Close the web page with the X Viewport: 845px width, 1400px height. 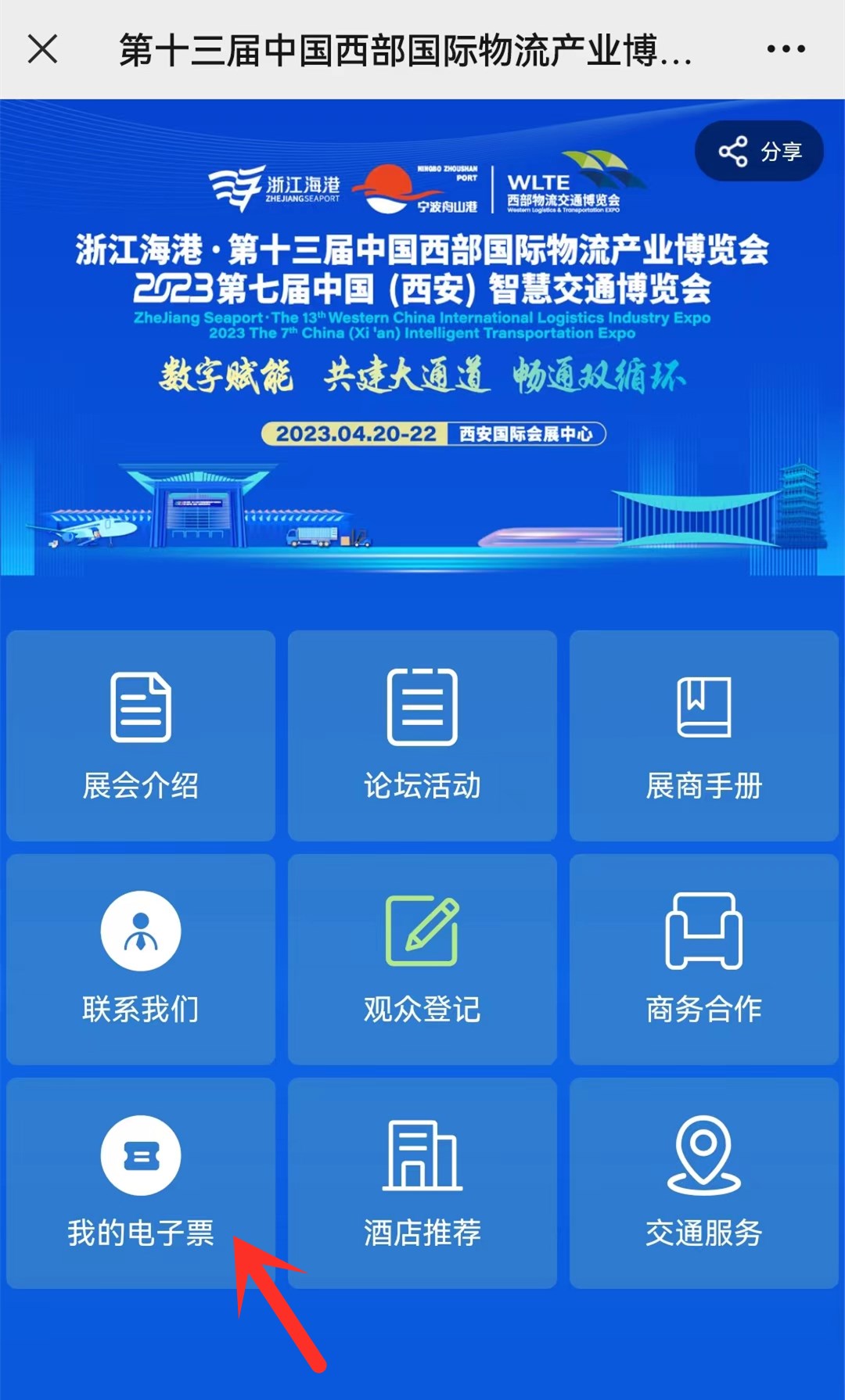[x=43, y=49]
